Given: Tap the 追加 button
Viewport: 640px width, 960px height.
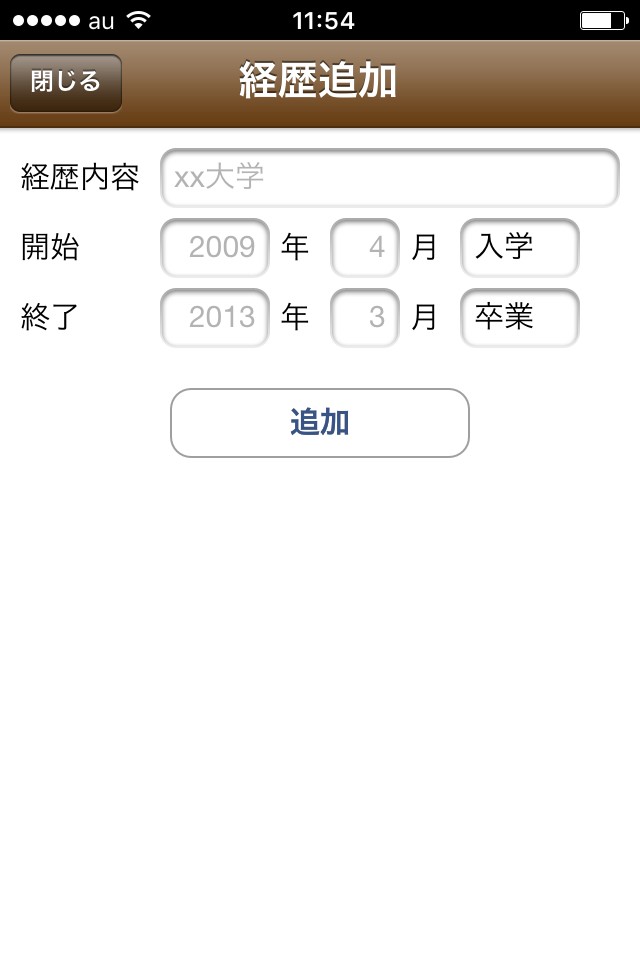Looking at the screenshot, I should click(320, 423).
